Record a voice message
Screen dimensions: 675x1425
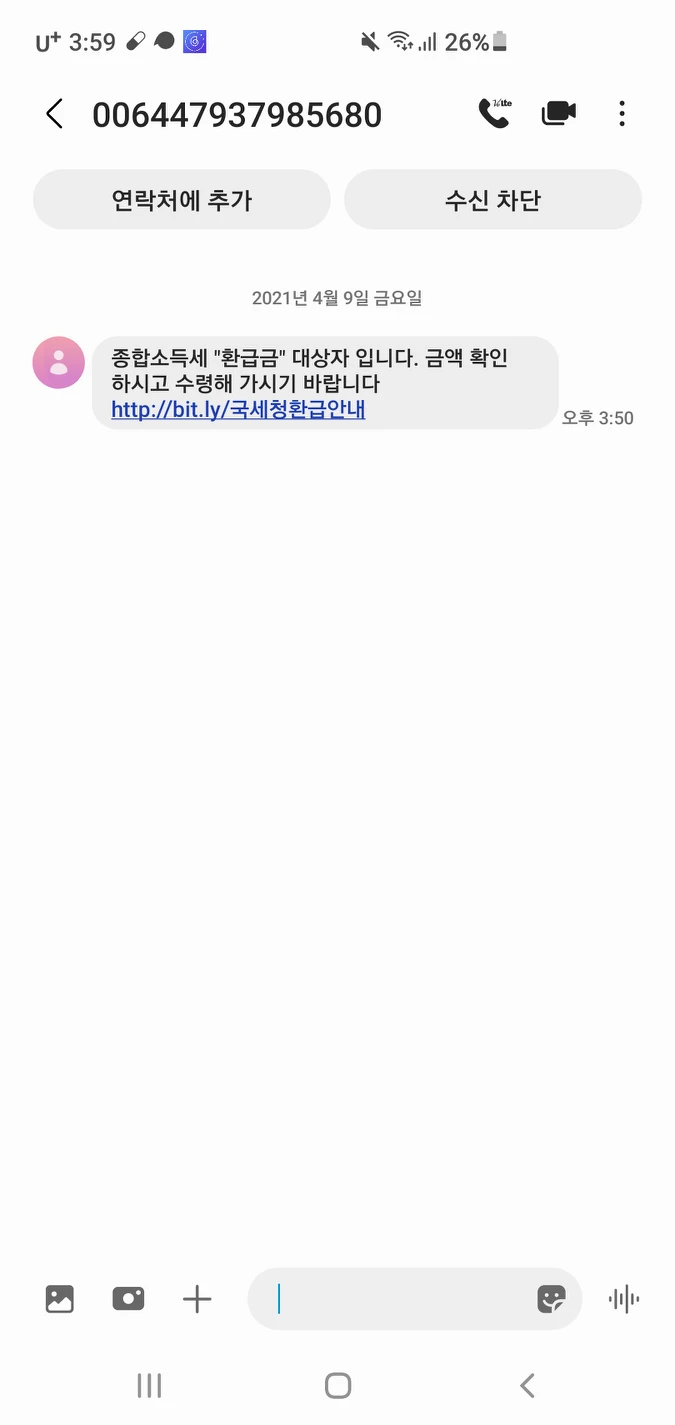pos(624,1299)
